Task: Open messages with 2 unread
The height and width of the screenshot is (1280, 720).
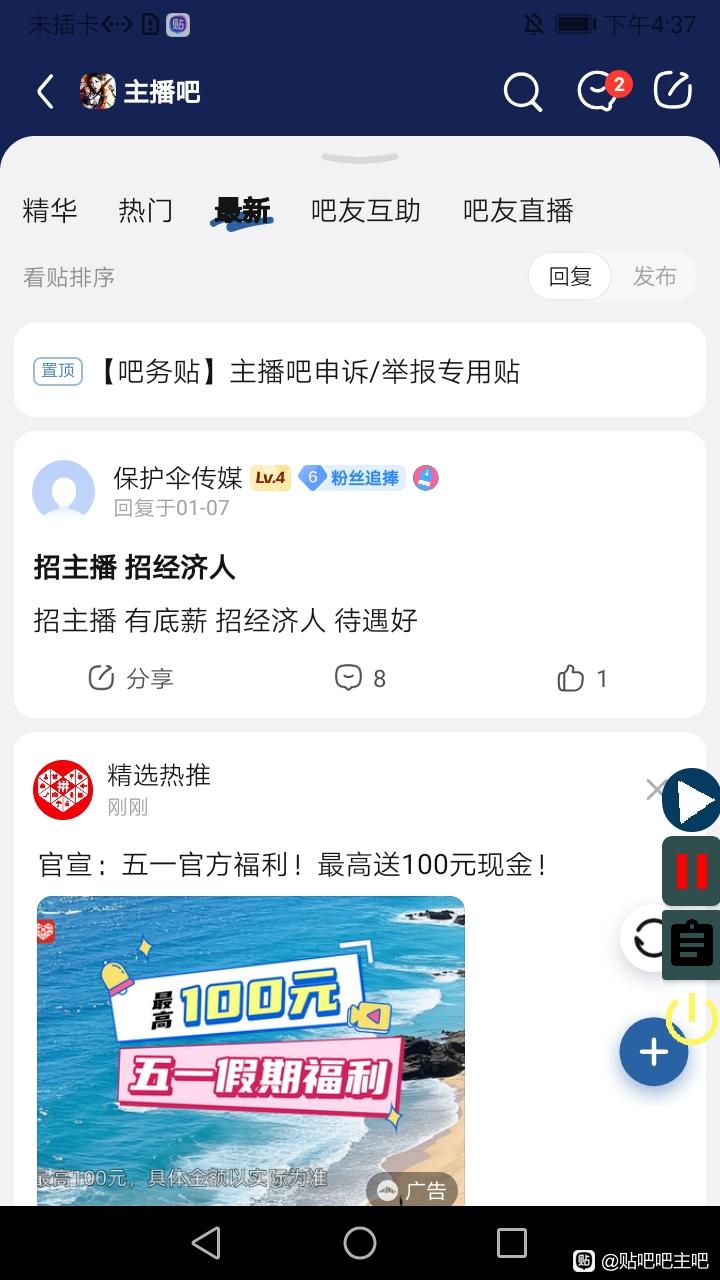Action: pyautogui.click(x=599, y=92)
